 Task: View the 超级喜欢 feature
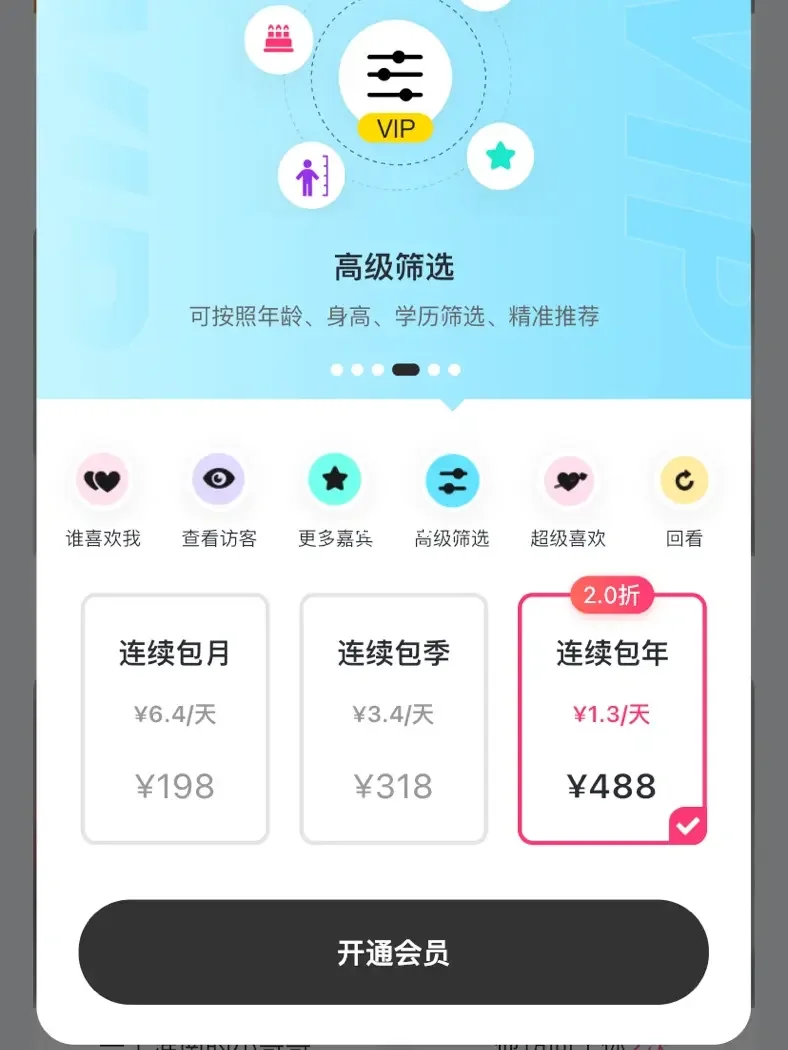click(x=568, y=481)
